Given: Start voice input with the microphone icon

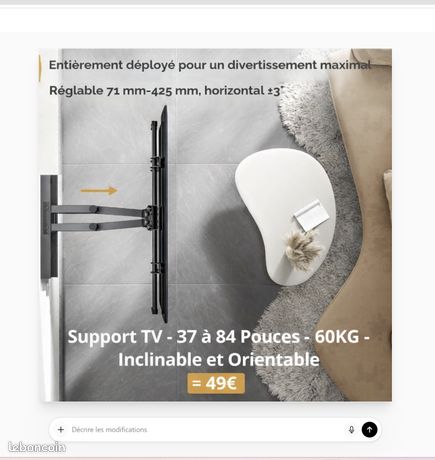Looking at the screenshot, I should (x=351, y=430).
